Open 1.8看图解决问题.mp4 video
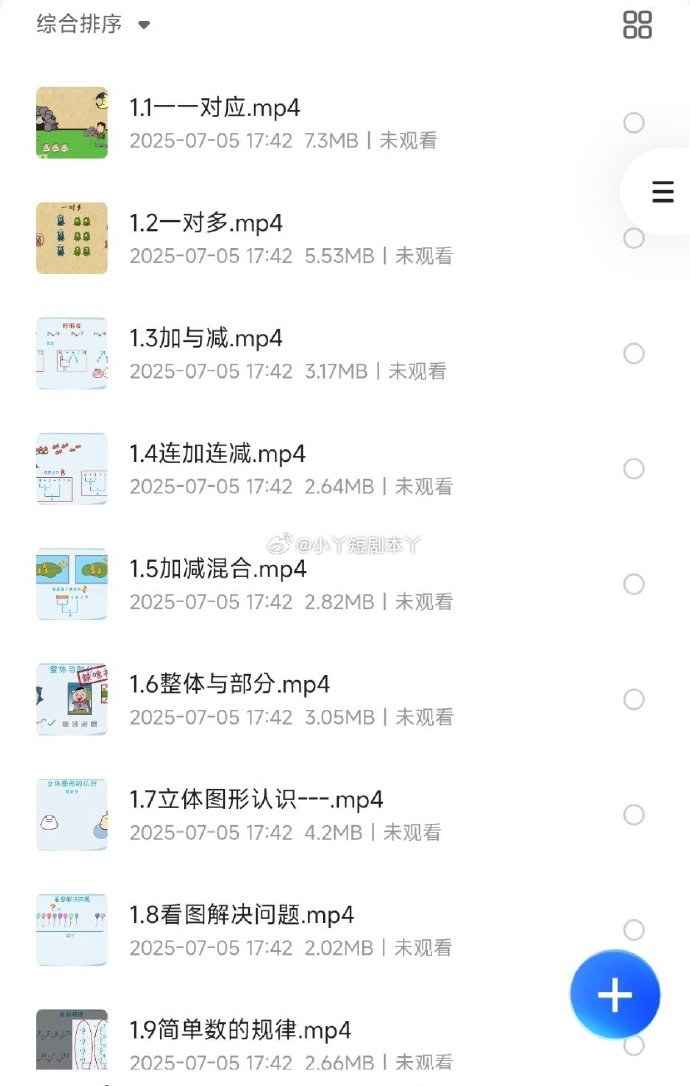Screen dimensions: 690x1086 (x=241, y=915)
